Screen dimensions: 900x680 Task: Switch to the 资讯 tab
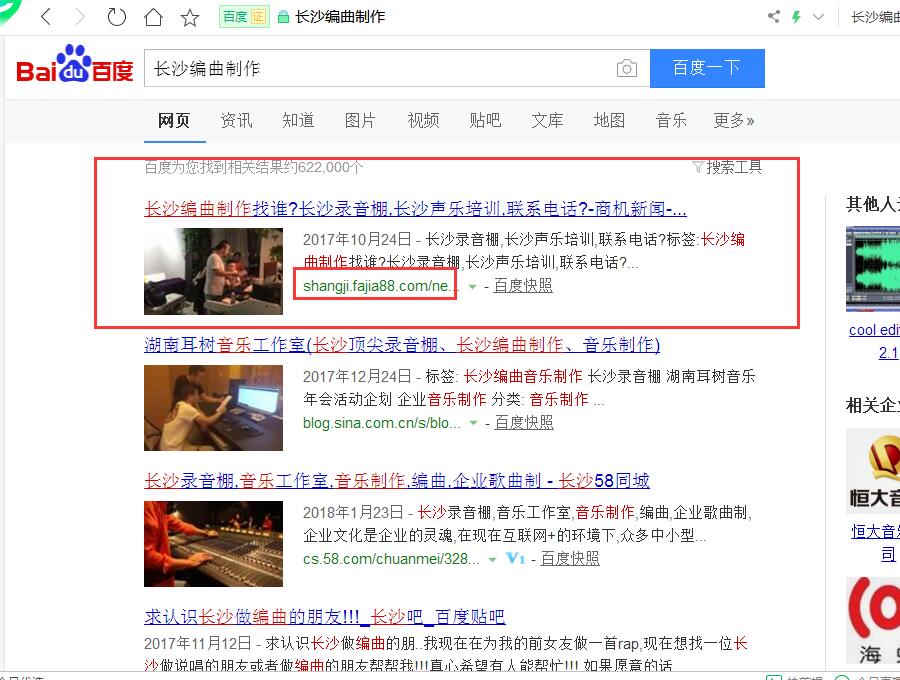click(x=236, y=120)
